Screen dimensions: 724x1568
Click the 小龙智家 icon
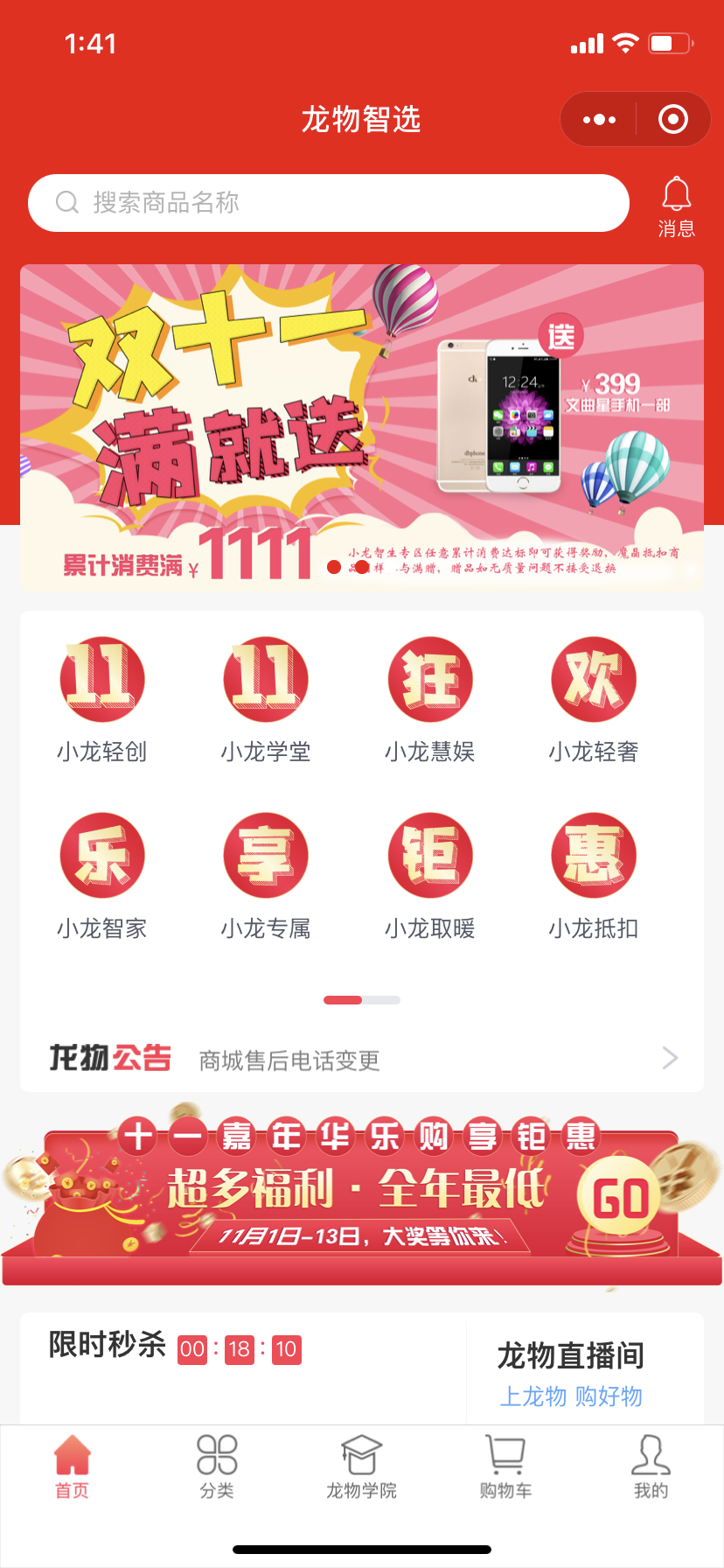click(x=101, y=855)
